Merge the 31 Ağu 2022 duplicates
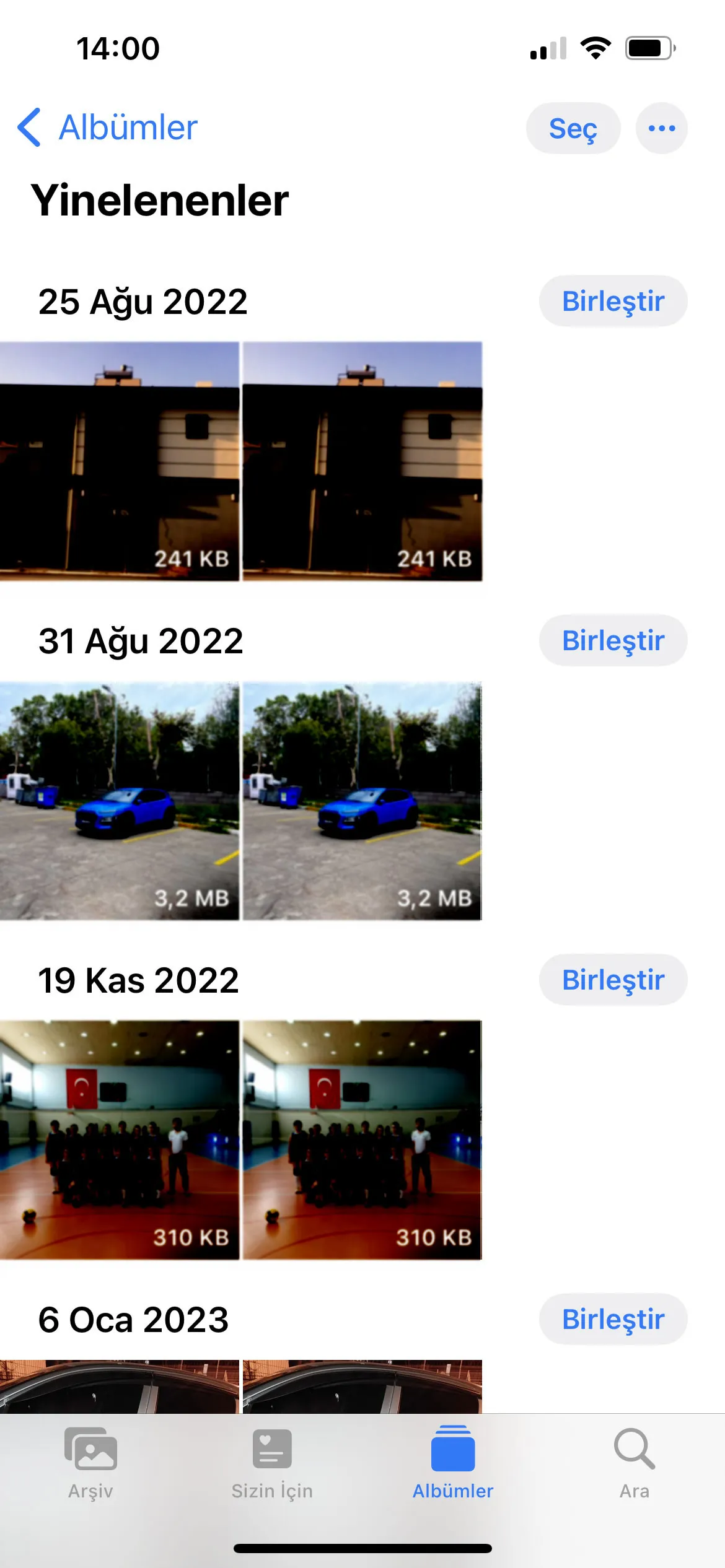725x1568 pixels. (613, 640)
